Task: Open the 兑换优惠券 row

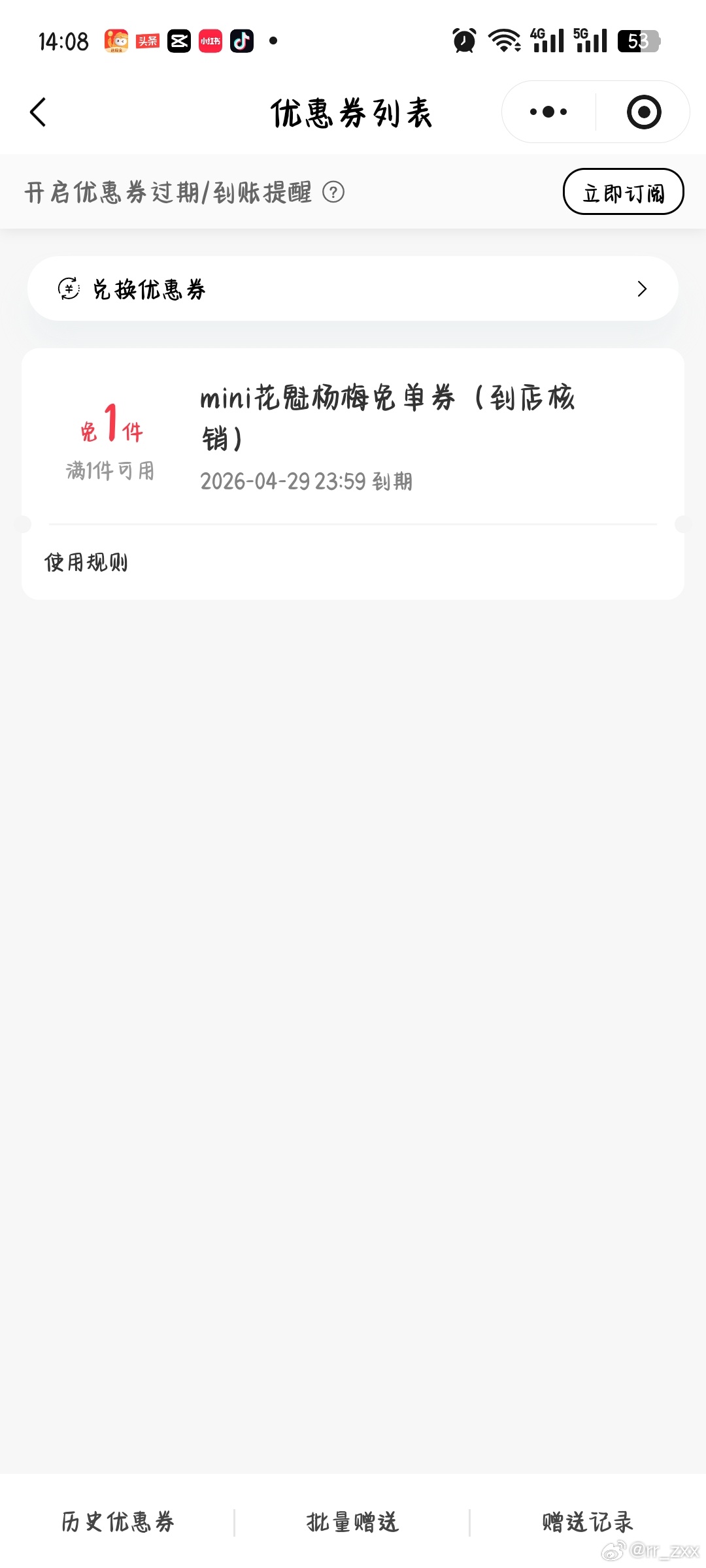Action: (352, 289)
